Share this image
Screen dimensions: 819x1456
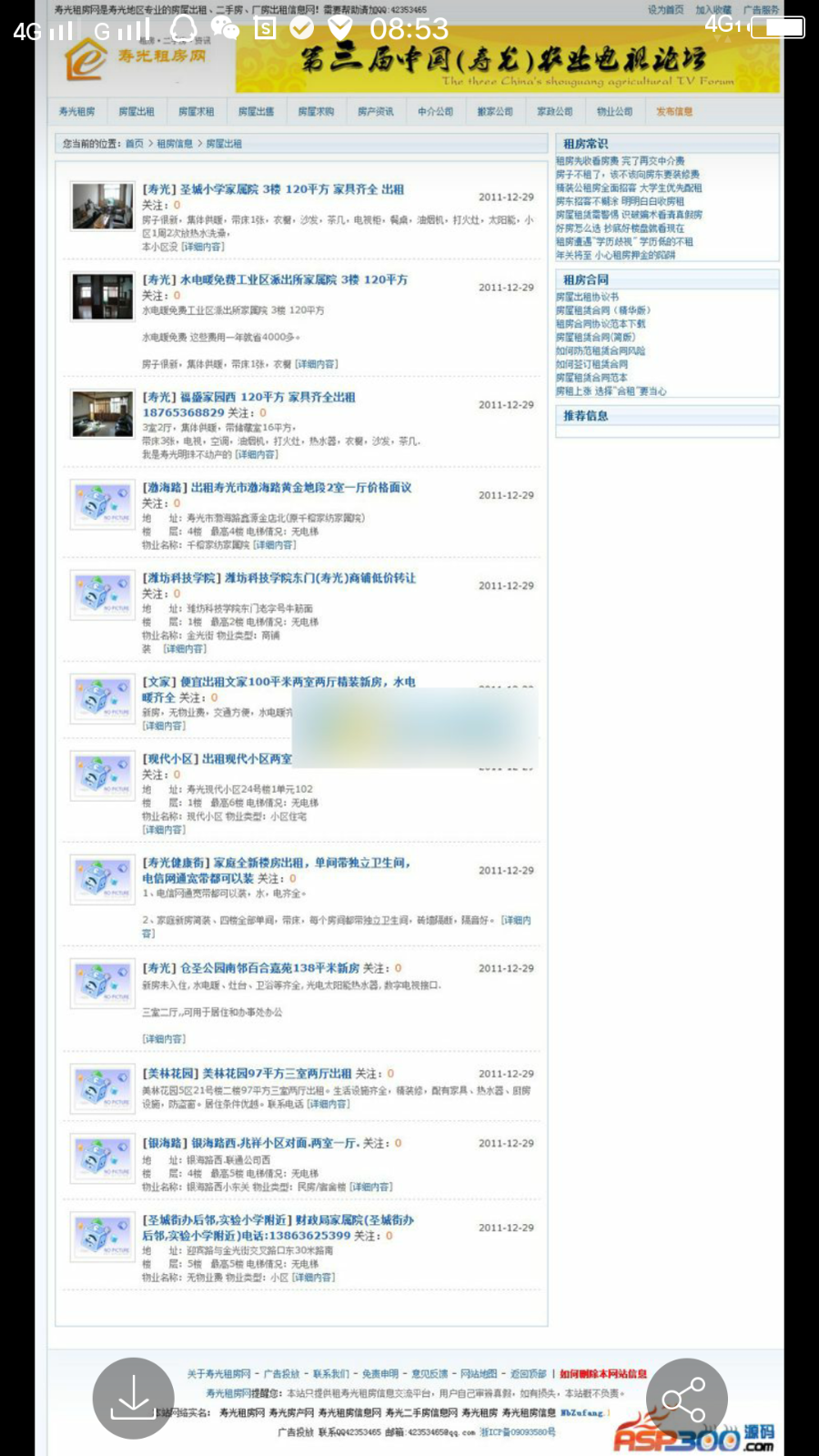click(x=686, y=1399)
